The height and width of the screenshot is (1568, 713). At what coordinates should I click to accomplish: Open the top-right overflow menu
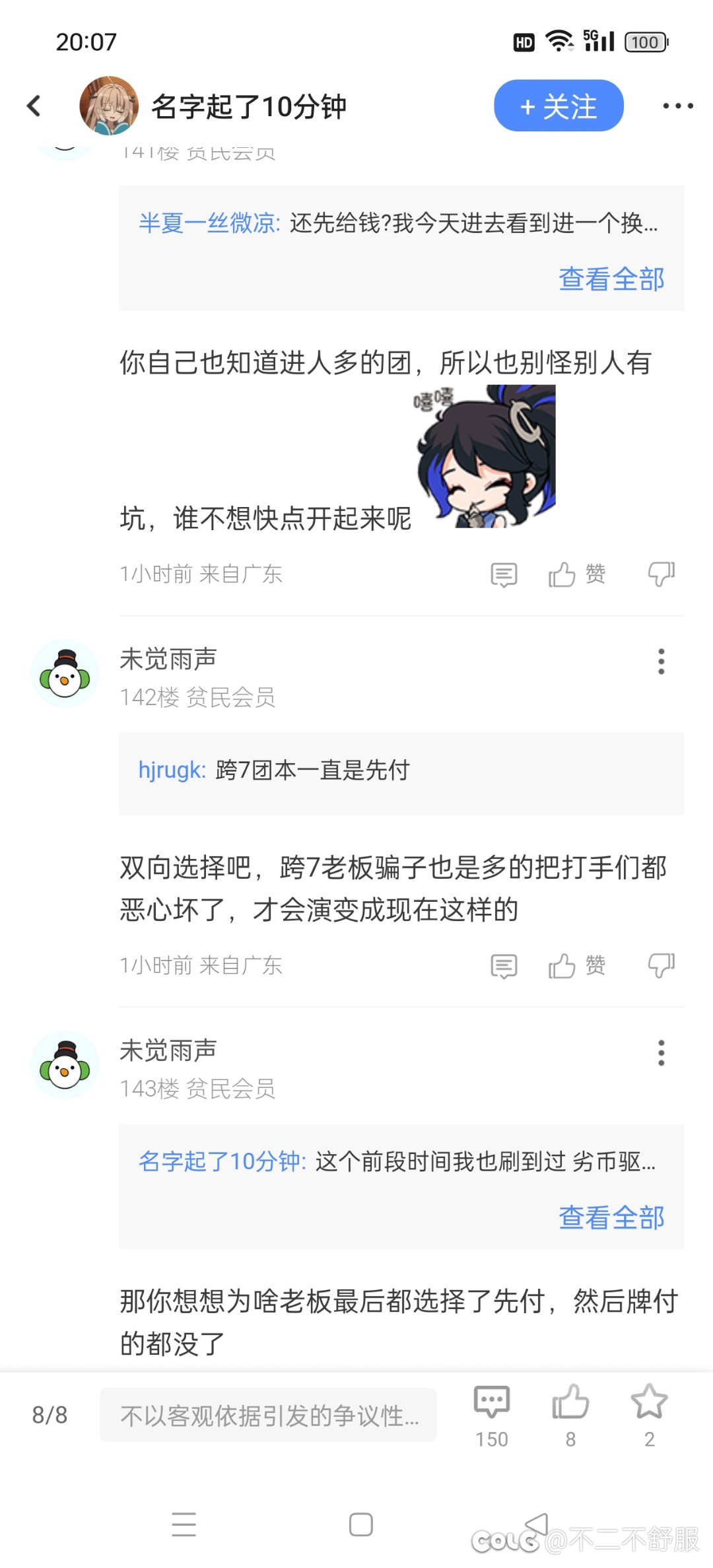click(x=678, y=106)
